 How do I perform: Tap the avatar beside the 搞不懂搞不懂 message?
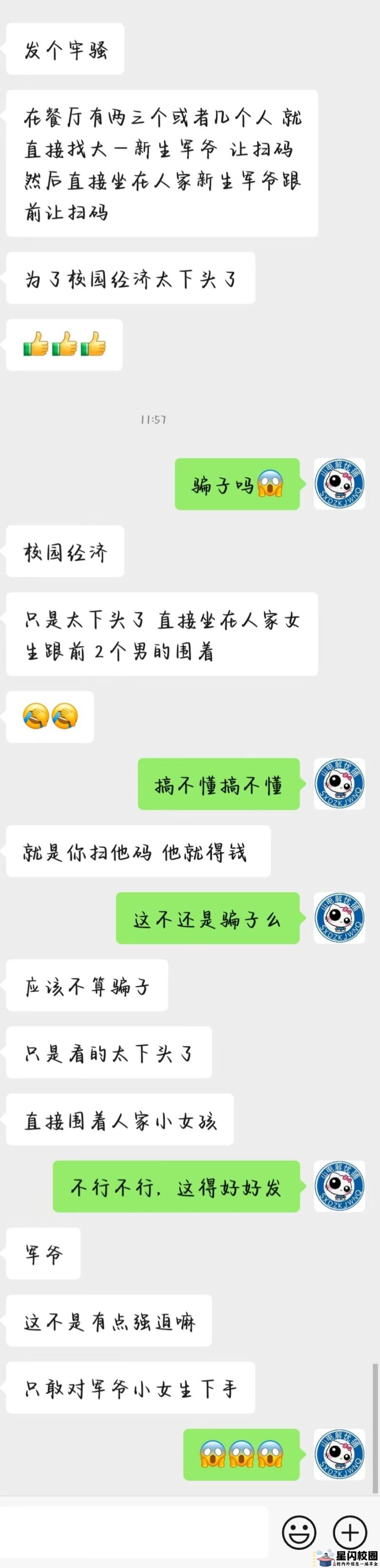tap(339, 784)
